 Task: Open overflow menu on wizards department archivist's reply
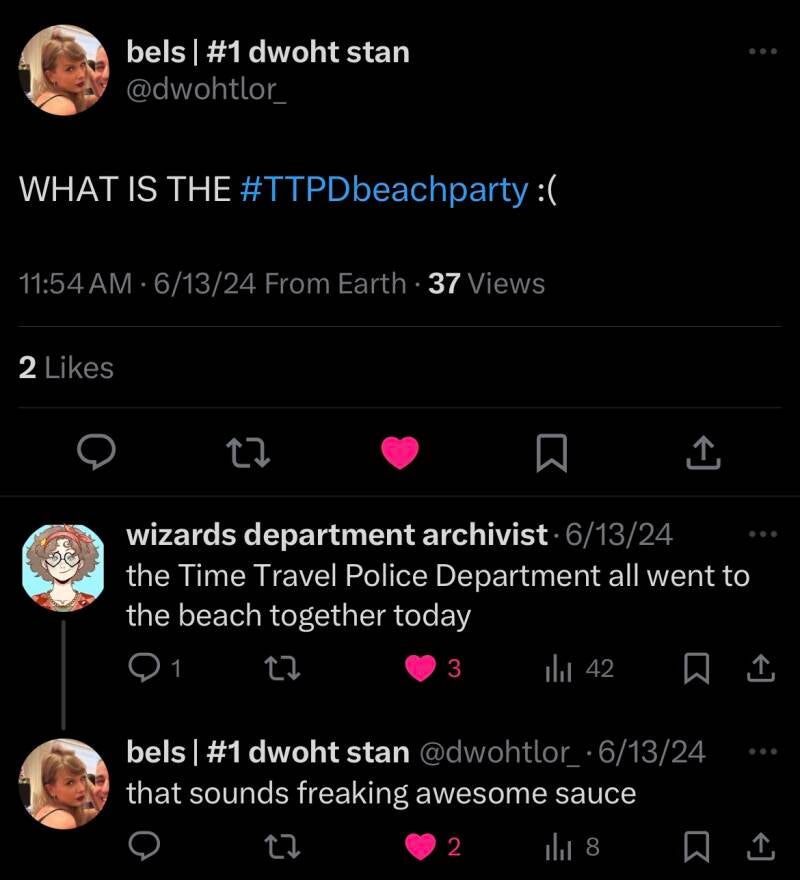(762, 535)
